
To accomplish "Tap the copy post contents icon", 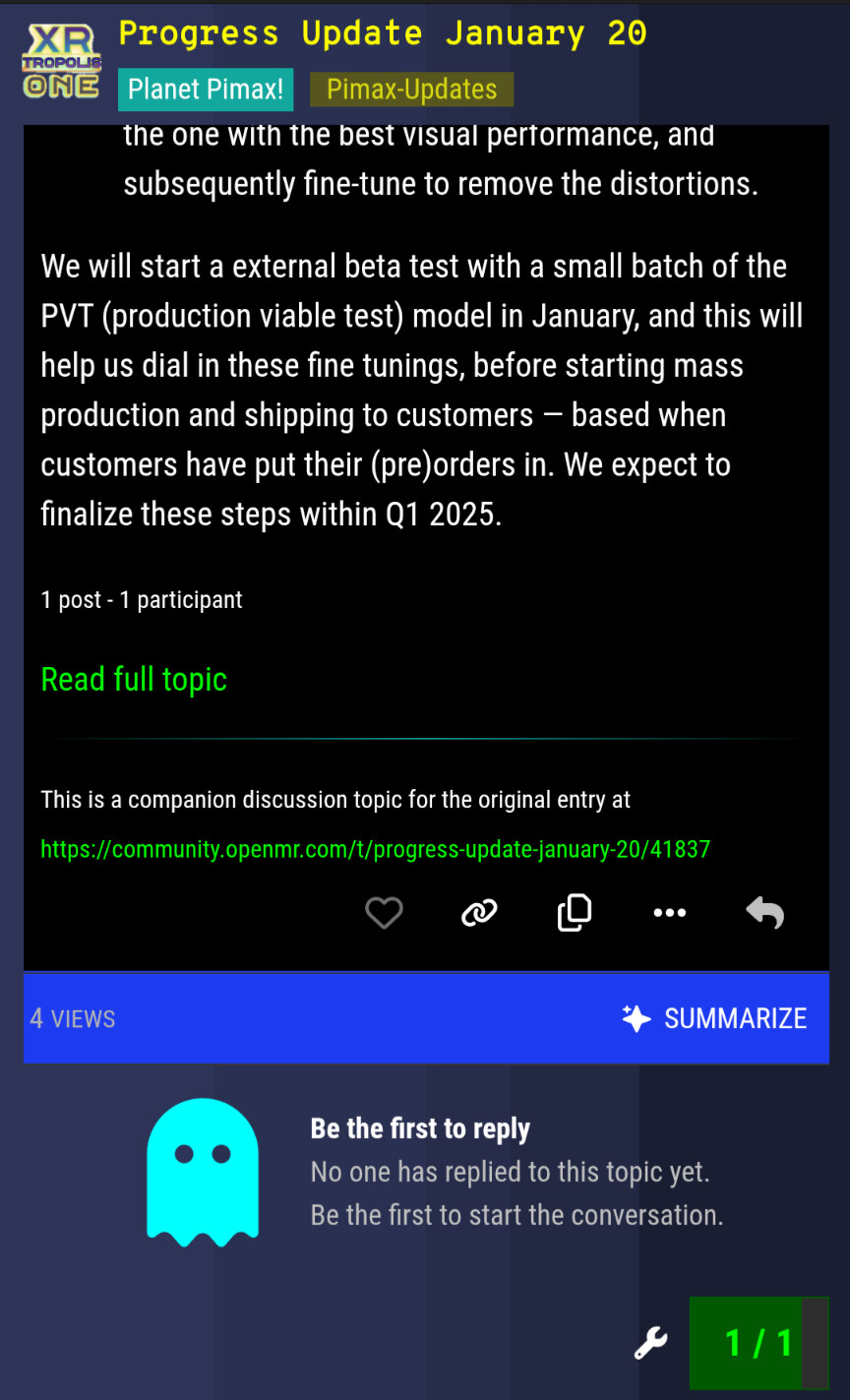I will tap(575, 913).
